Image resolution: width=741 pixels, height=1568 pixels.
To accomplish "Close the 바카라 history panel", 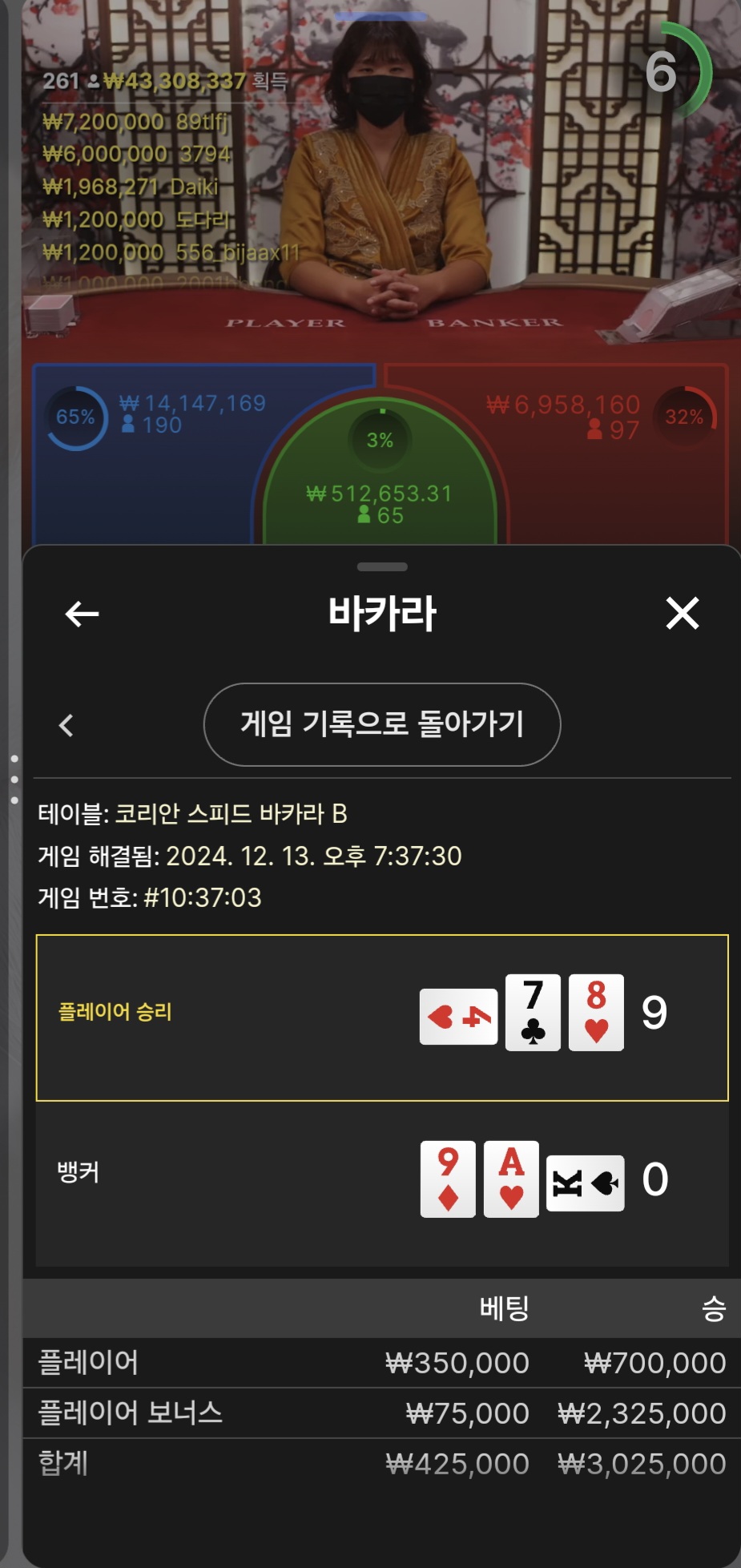I will pyautogui.click(x=683, y=614).
